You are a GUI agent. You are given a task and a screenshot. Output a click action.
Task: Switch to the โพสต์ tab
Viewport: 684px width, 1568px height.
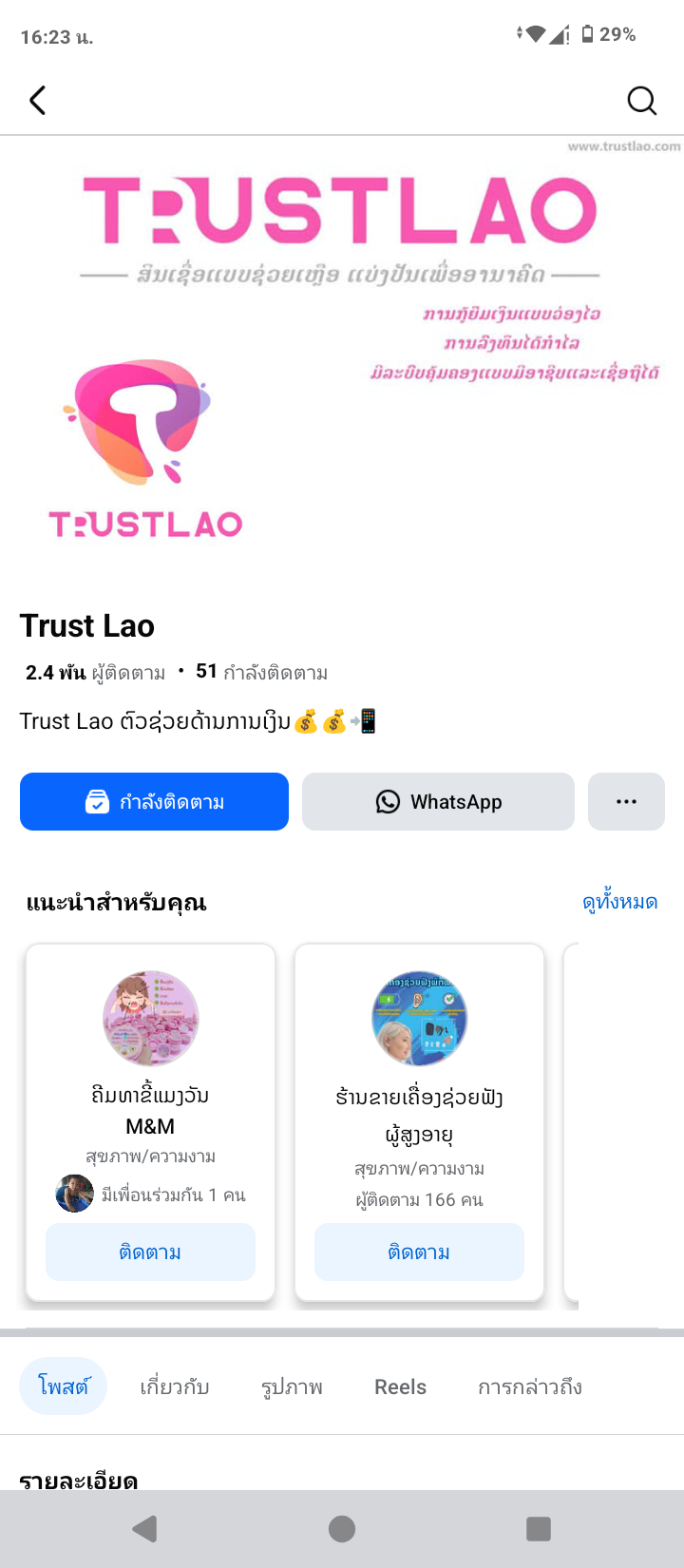tap(63, 1386)
